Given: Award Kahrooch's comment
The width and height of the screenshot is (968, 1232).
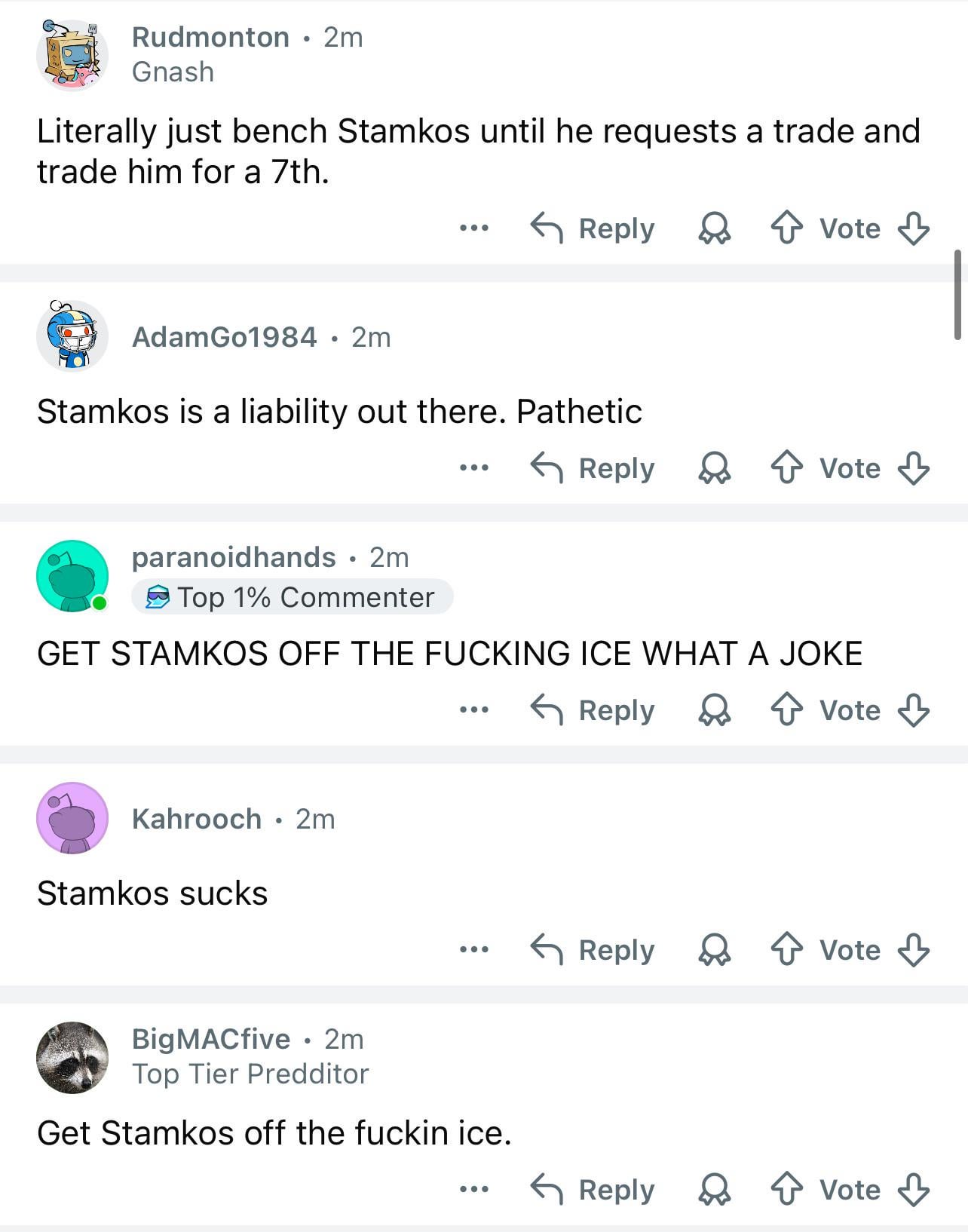Looking at the screenshot, I should click(x=714, y=950).
